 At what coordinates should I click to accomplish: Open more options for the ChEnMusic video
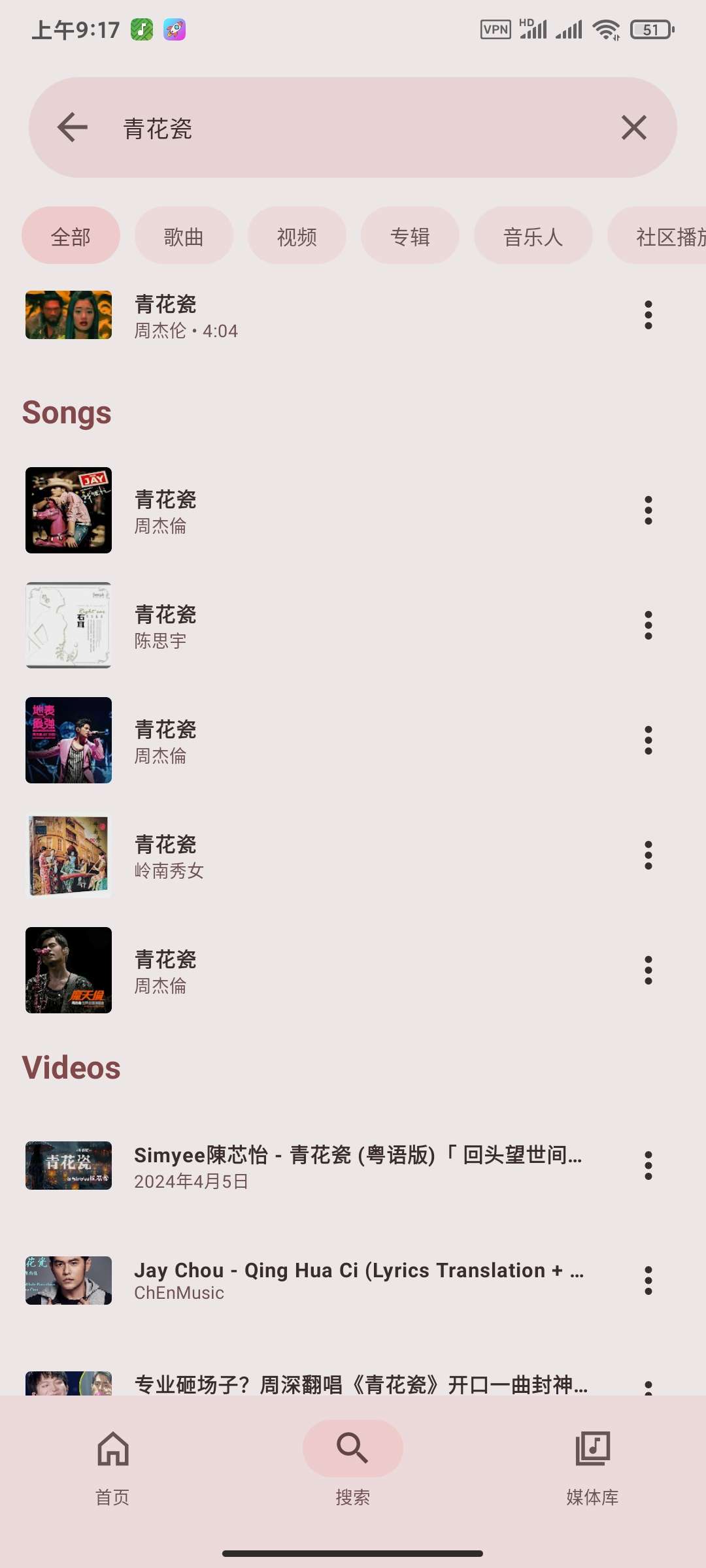(x=648, y=1281)
